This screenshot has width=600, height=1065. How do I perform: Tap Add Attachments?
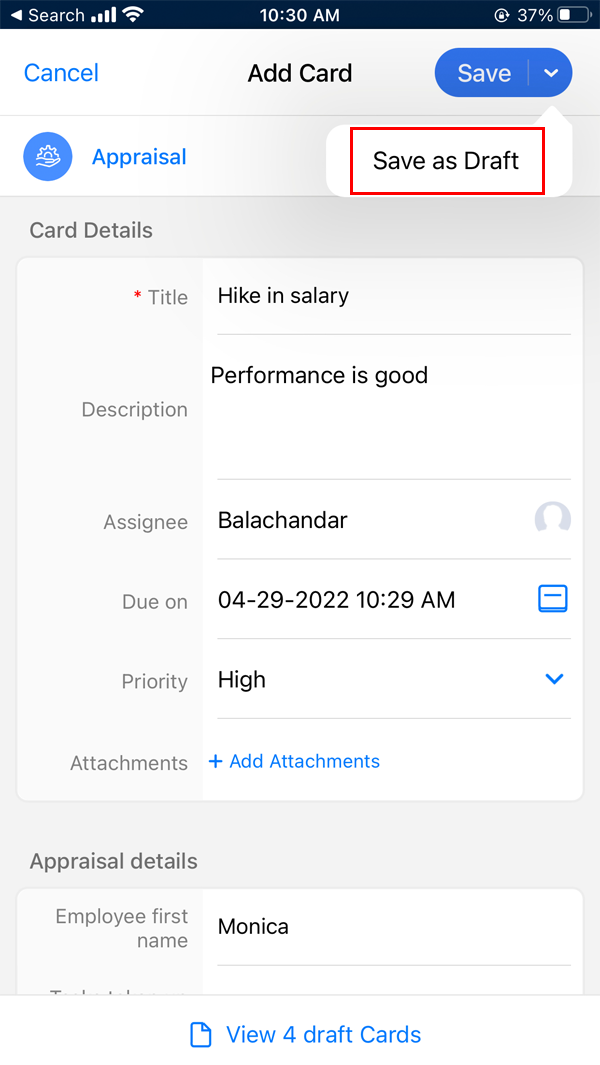tap(294, 762)
